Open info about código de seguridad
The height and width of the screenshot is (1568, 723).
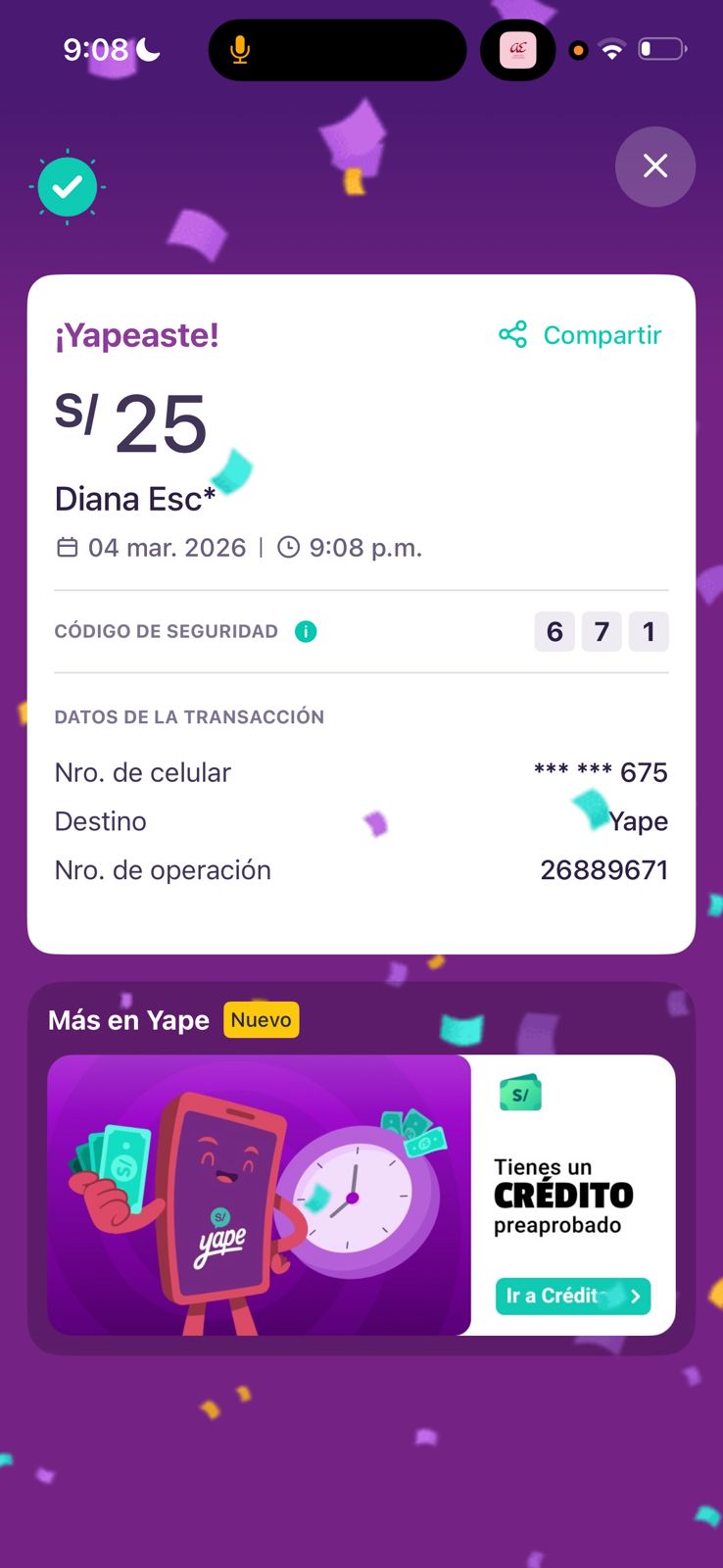(x=306, y=632)
